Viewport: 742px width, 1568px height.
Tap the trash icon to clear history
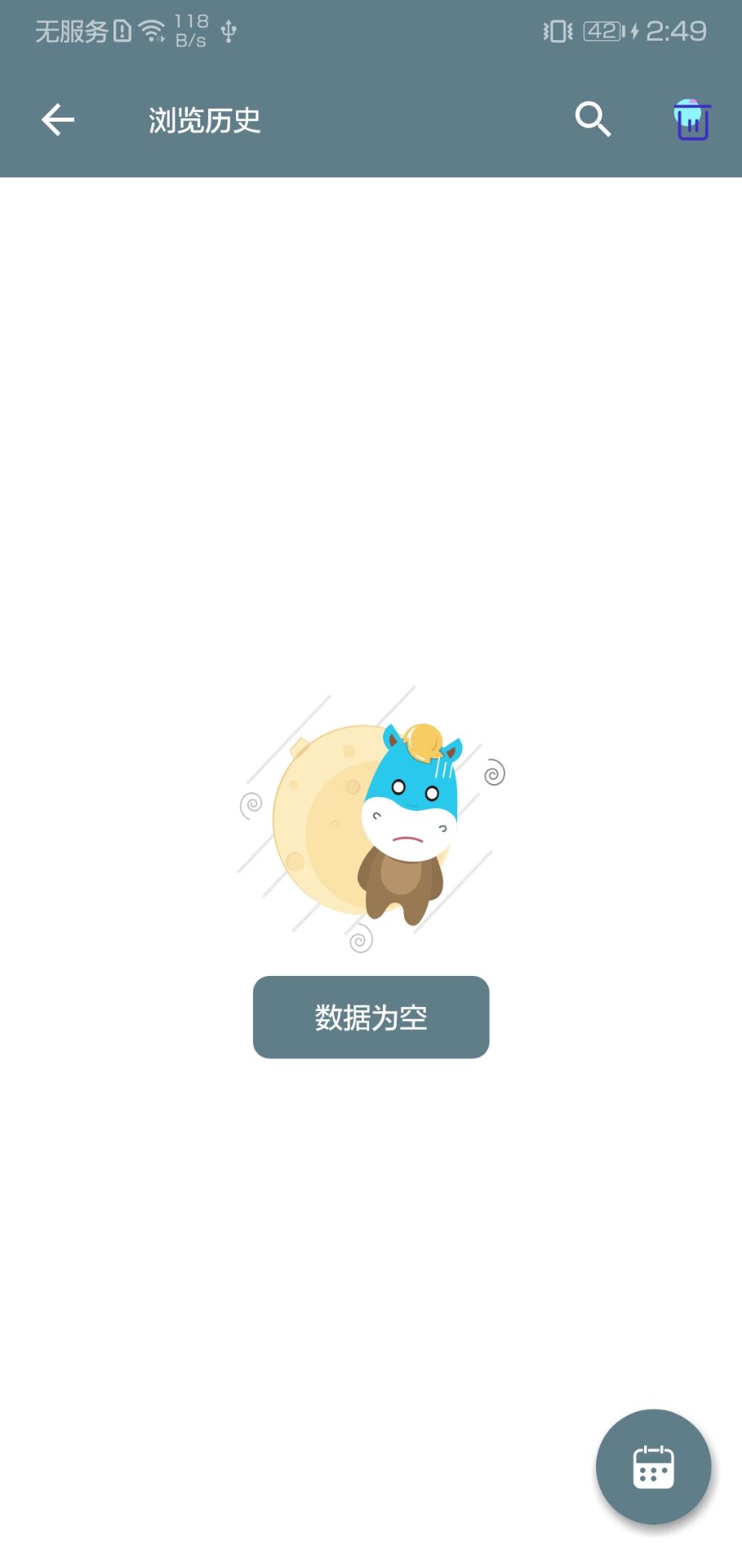tap(691, 119)
